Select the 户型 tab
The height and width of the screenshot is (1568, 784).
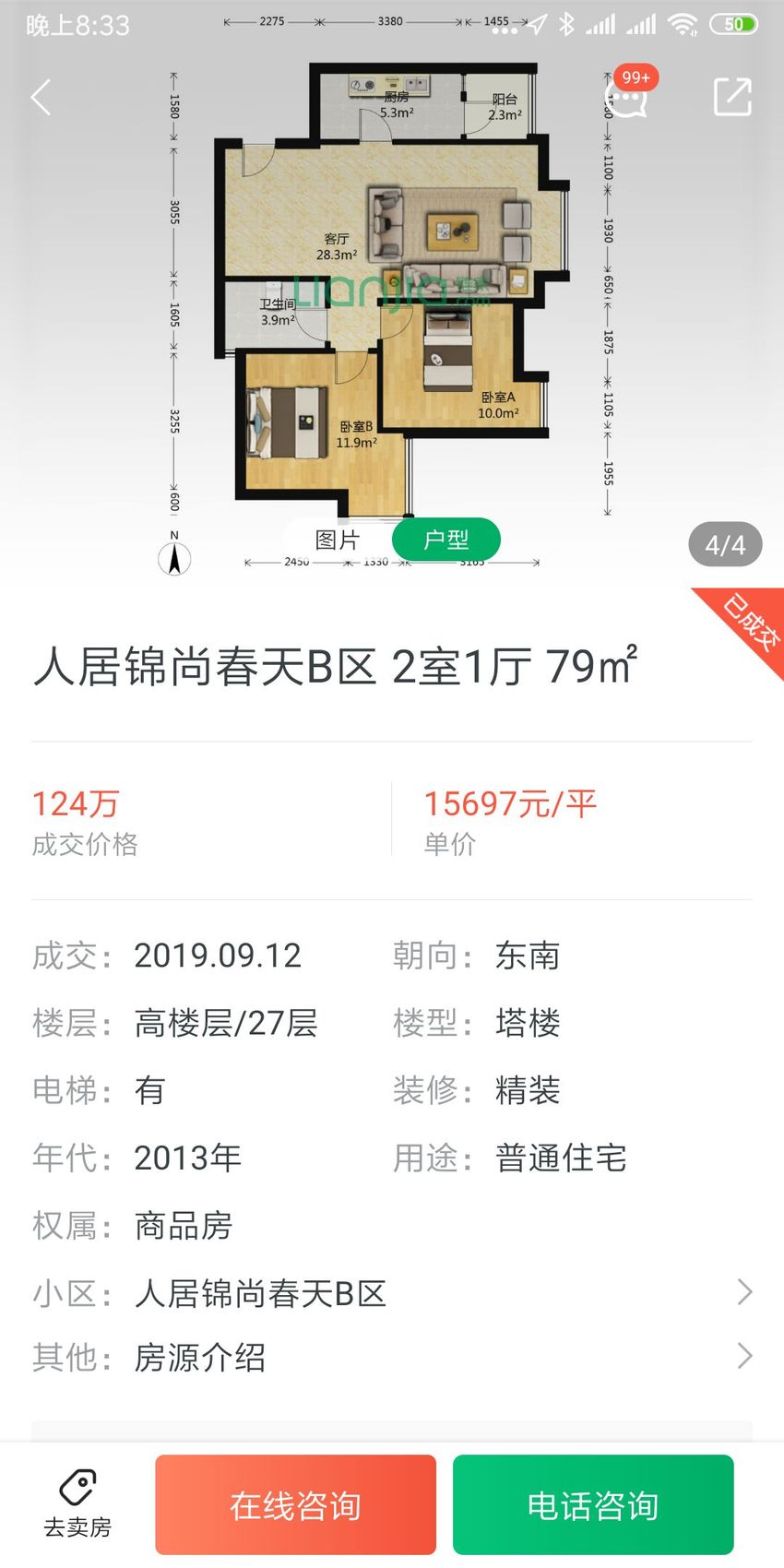[446, 540]
